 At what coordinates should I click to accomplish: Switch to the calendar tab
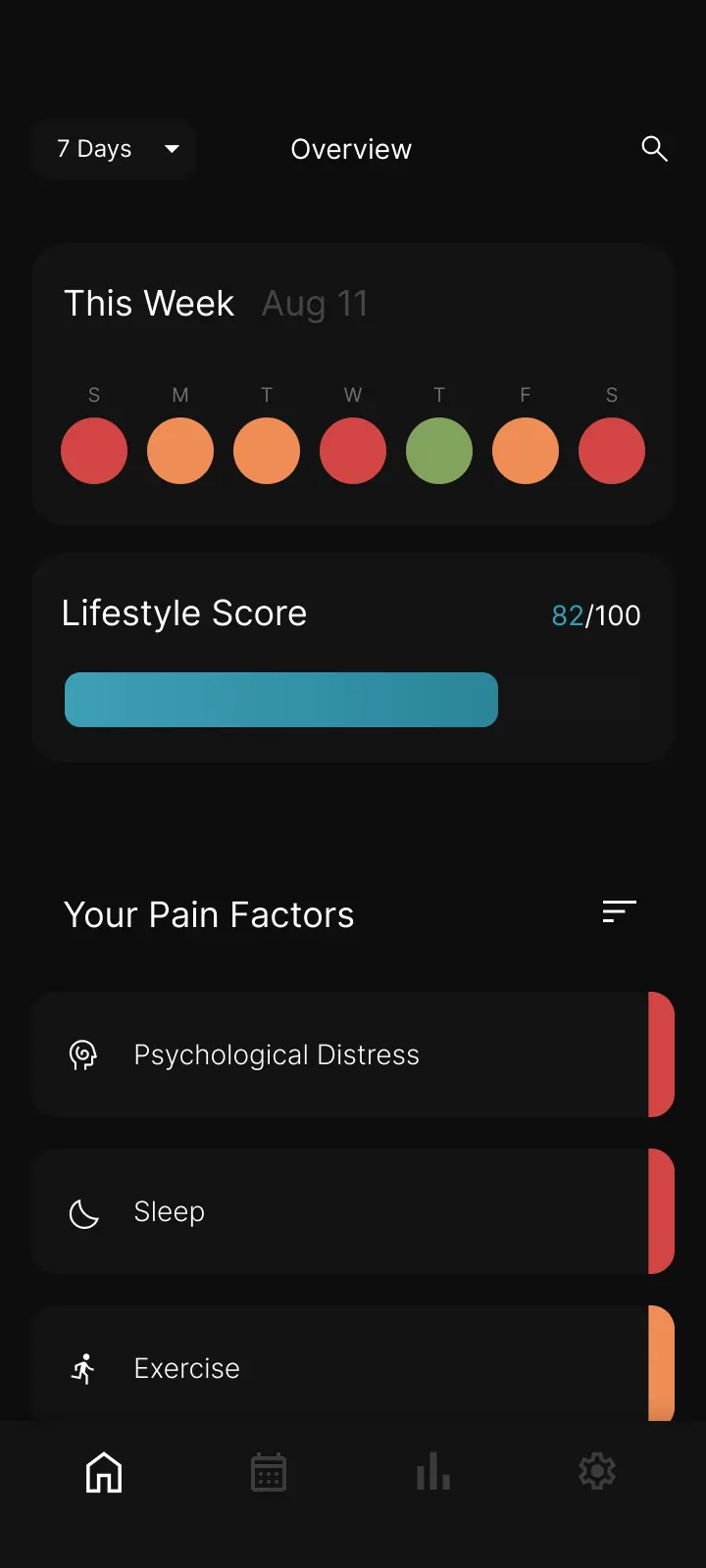coord(268,1472)
